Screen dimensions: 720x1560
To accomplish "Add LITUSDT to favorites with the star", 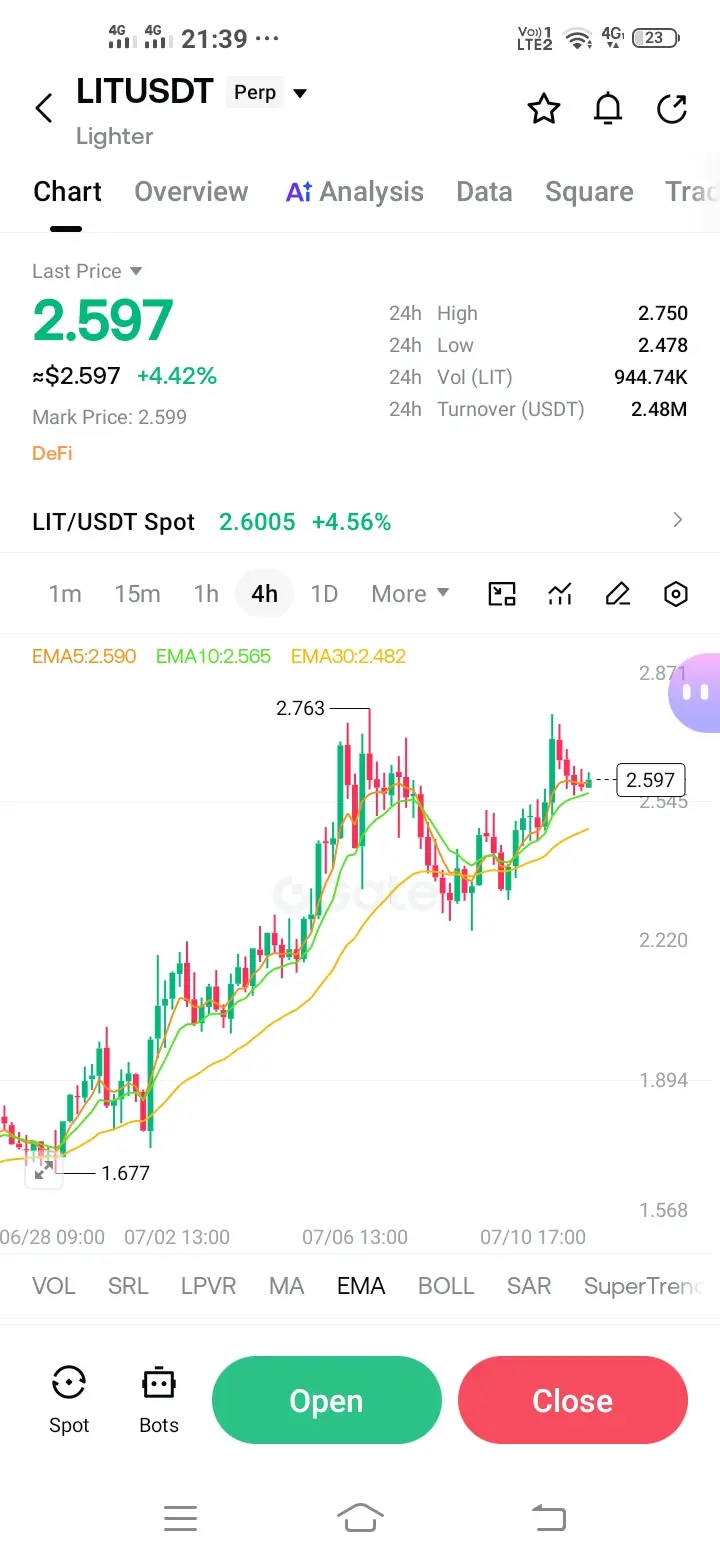I will [x=544, y=108].
